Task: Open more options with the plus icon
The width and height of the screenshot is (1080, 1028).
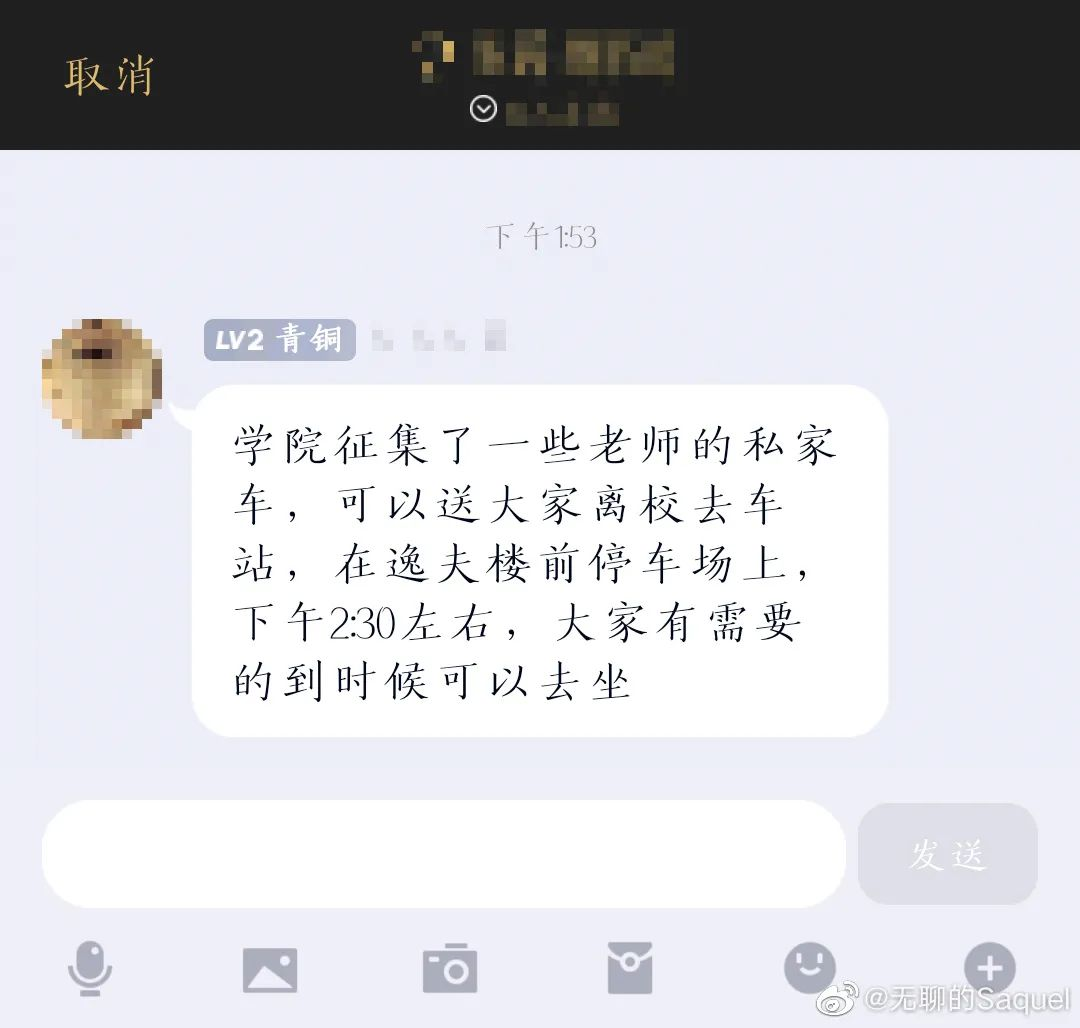Action: [989, 968]
